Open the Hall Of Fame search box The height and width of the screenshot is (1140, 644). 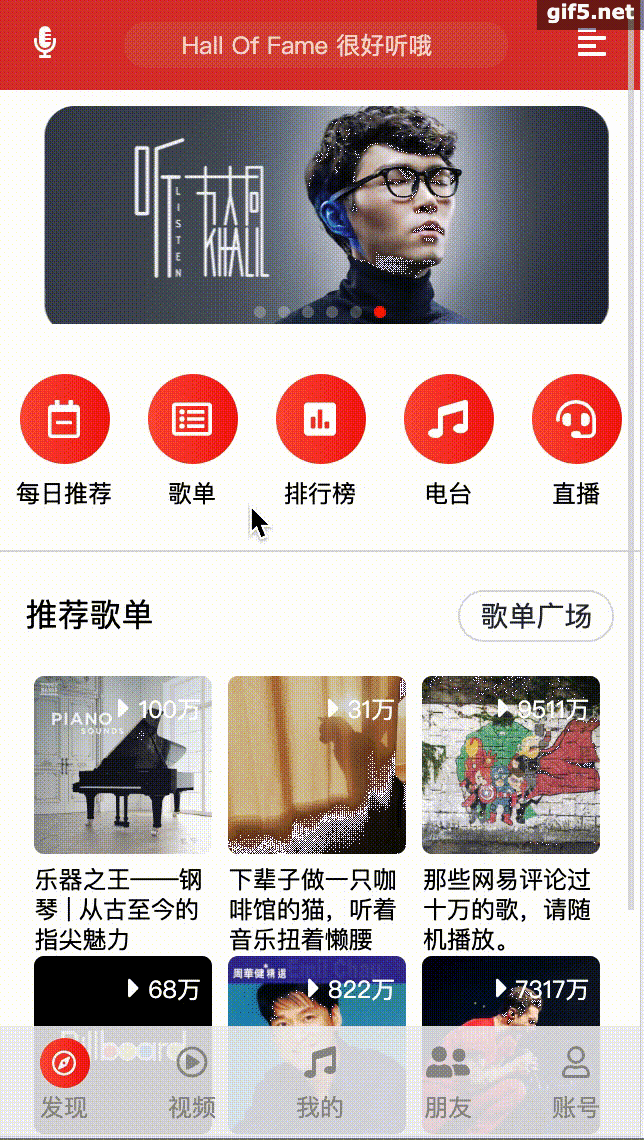[x=316, y=46]
